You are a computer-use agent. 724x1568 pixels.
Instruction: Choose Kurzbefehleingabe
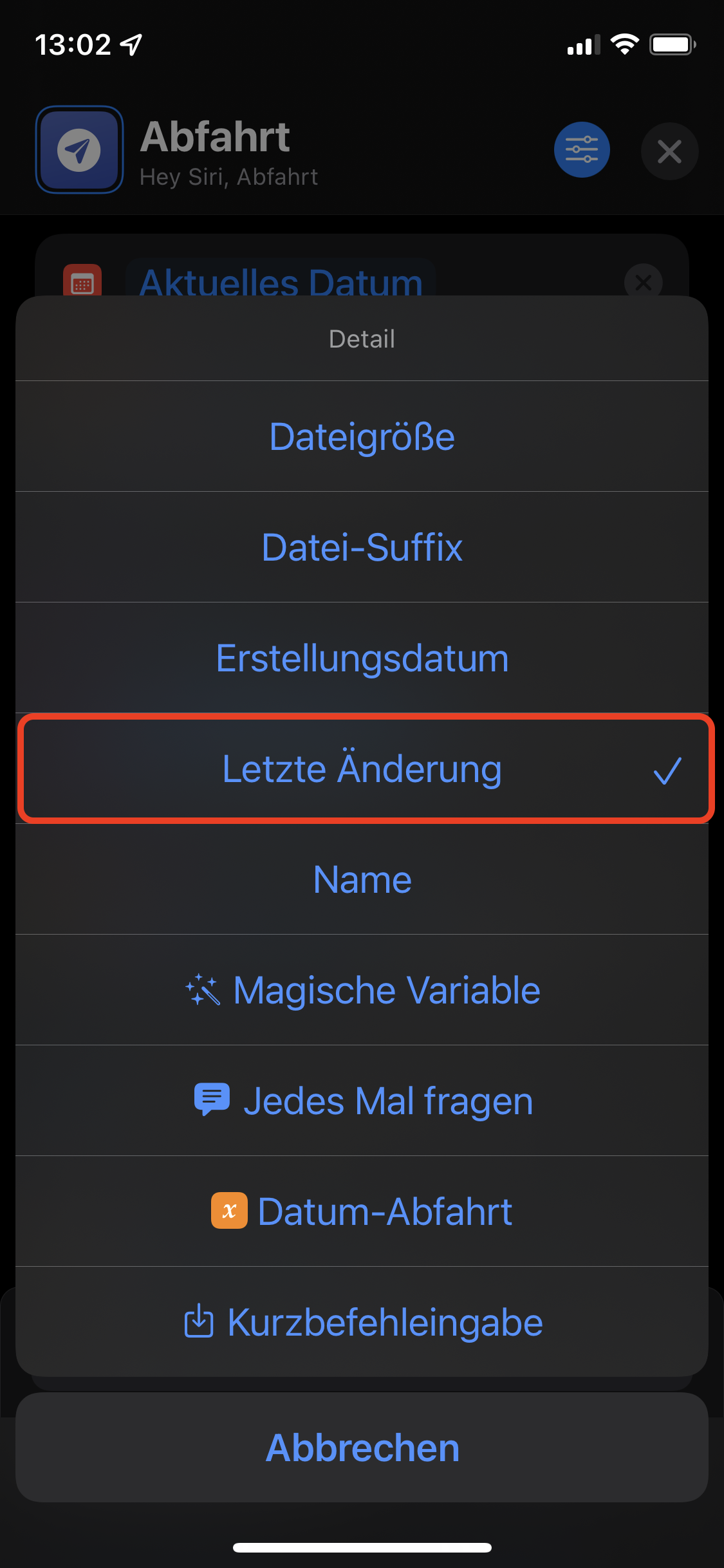click(362, 1322)
